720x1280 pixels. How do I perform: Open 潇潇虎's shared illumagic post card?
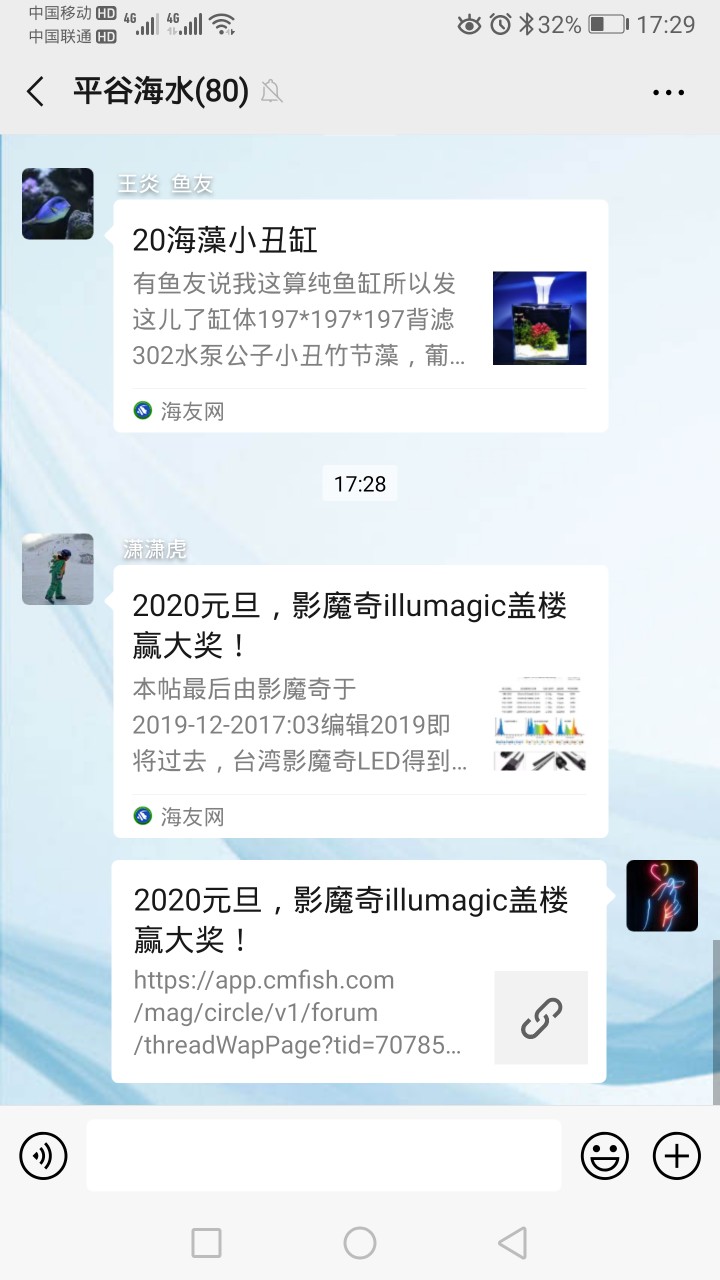coord(360,700)
